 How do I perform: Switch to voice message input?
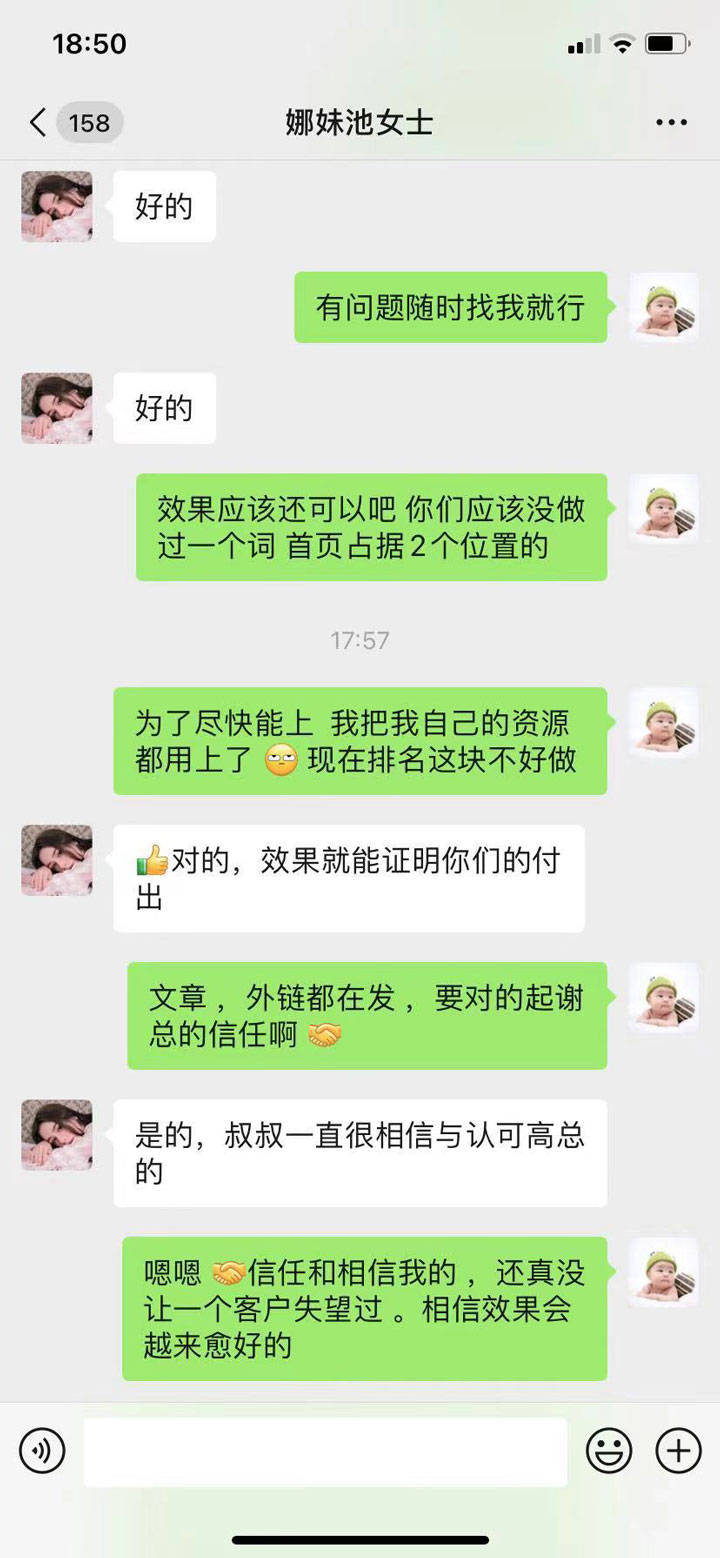(42, 1451)
